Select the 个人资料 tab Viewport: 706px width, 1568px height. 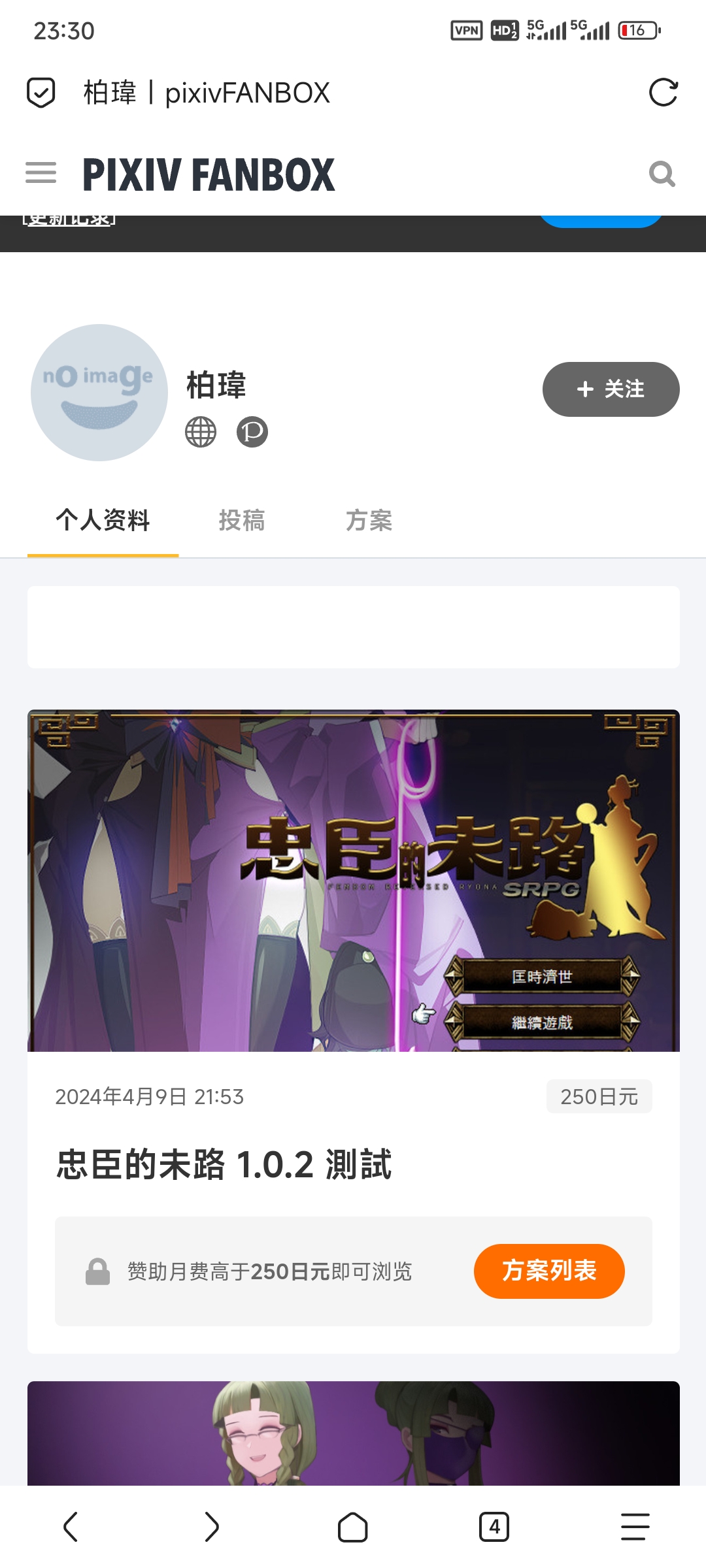click(x=103, y=521)
